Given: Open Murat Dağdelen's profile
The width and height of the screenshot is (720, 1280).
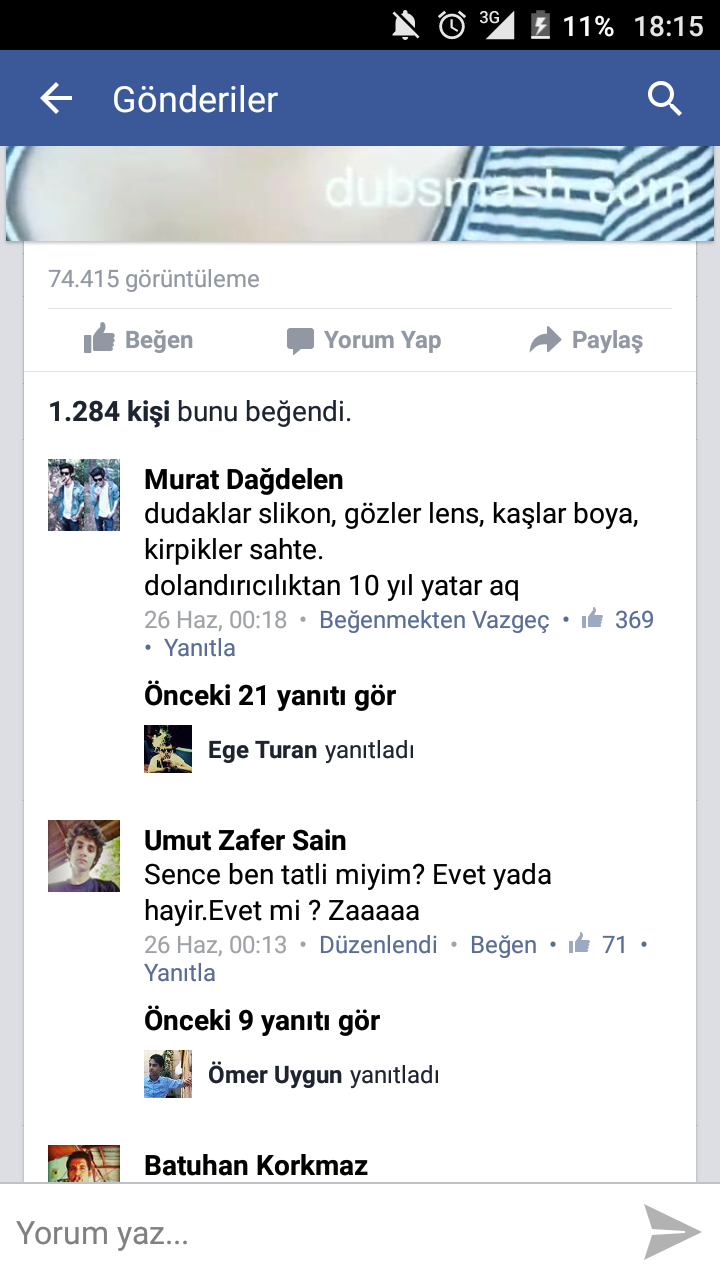Looking at the screenshot, I should click(x=243, y=480).
